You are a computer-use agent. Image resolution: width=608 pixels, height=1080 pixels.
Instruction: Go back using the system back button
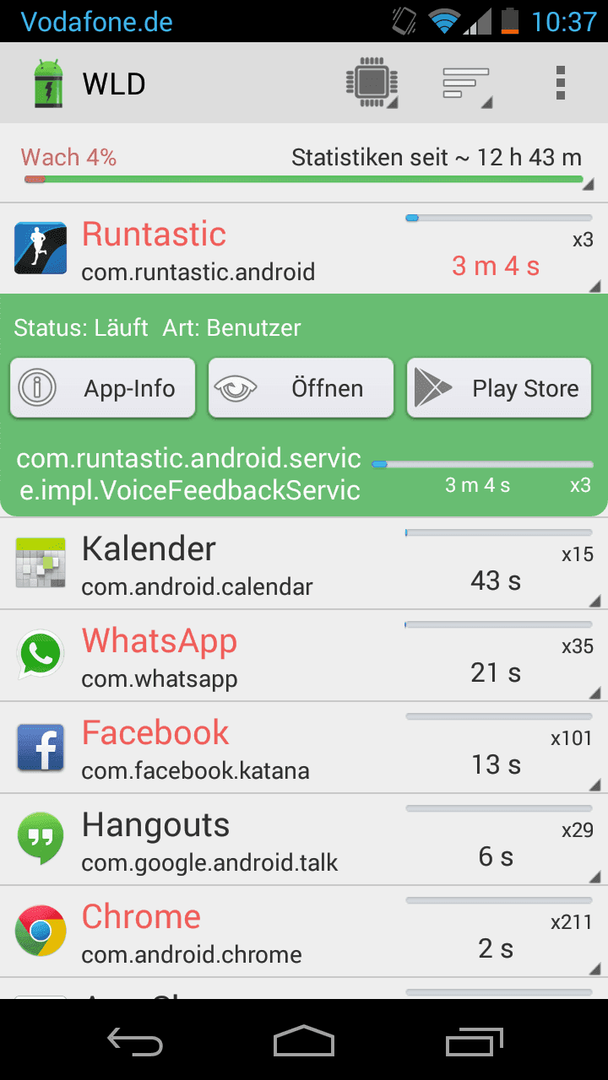135,1039
